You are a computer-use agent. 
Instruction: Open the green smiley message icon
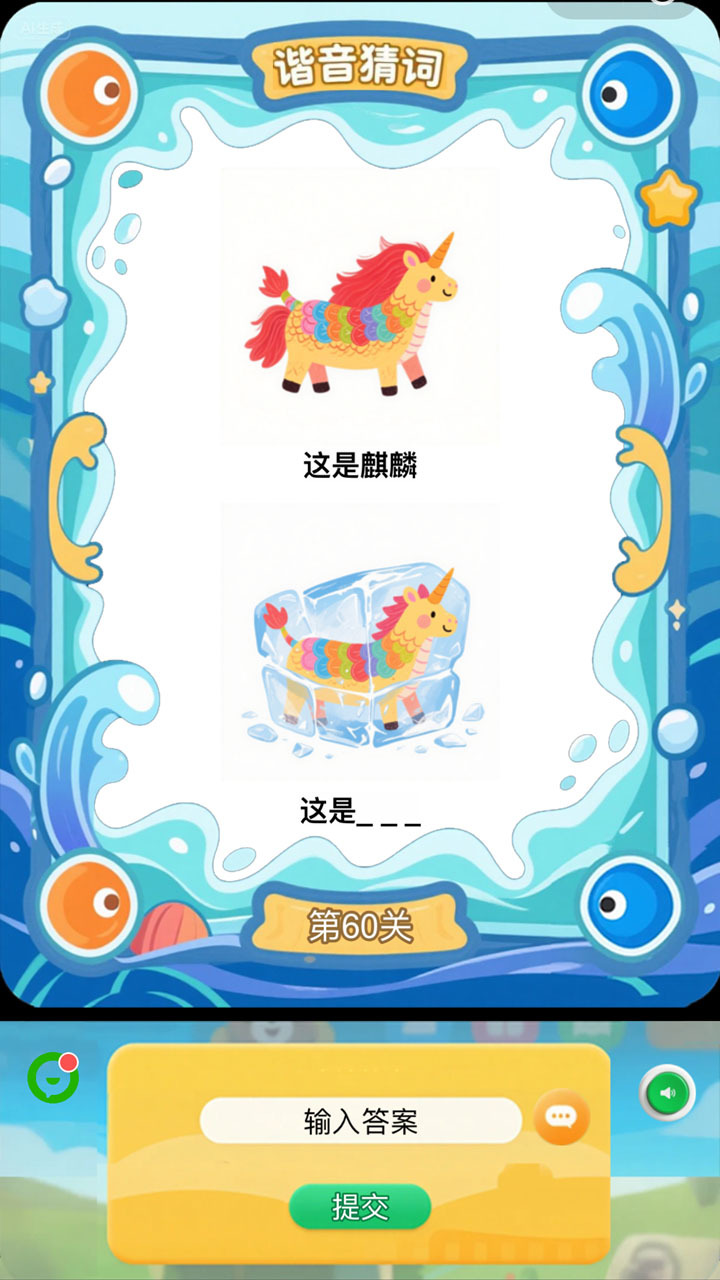(x=52, y=1078)
